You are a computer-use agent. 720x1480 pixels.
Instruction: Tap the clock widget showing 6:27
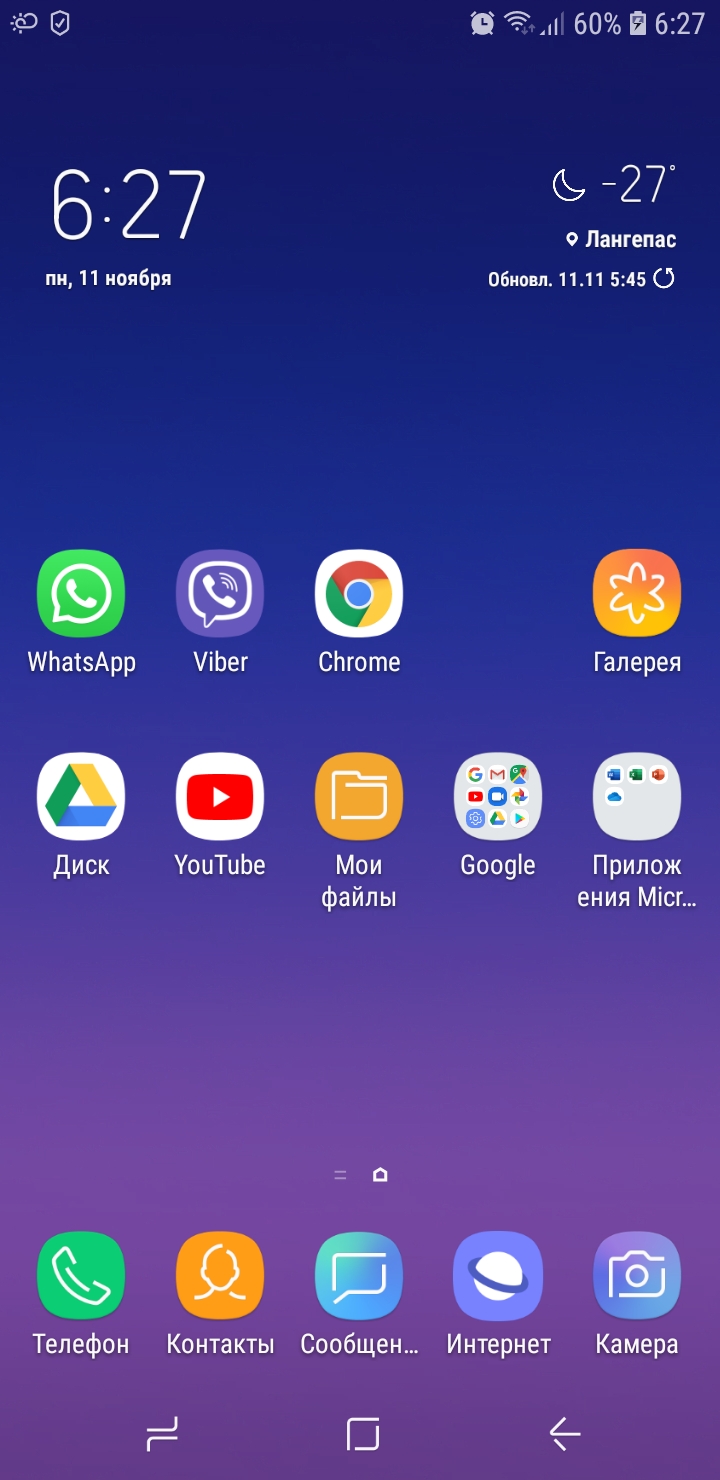pyautogui.click(x=129, y=205)
